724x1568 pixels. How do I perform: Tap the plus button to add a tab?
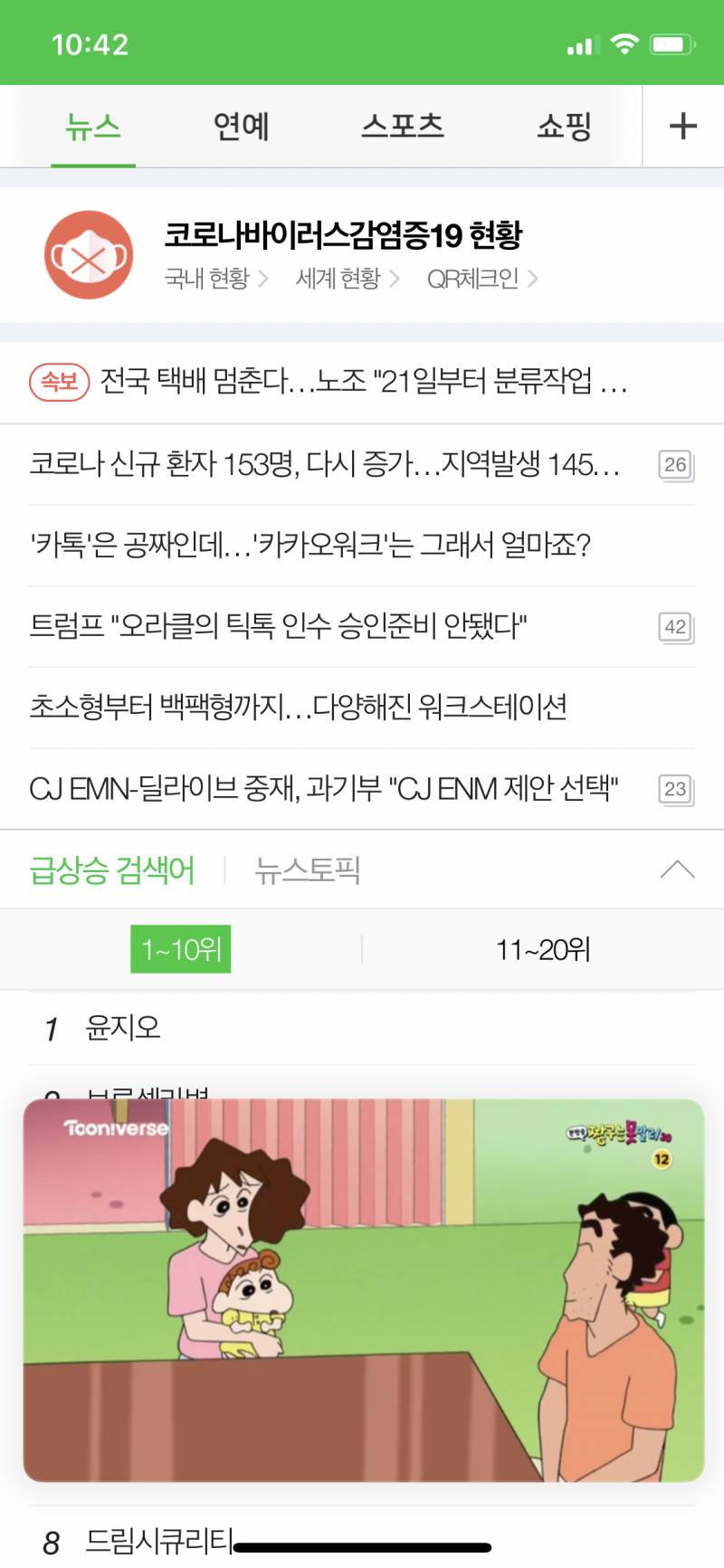pyautogui.click(x=681, y=126)
